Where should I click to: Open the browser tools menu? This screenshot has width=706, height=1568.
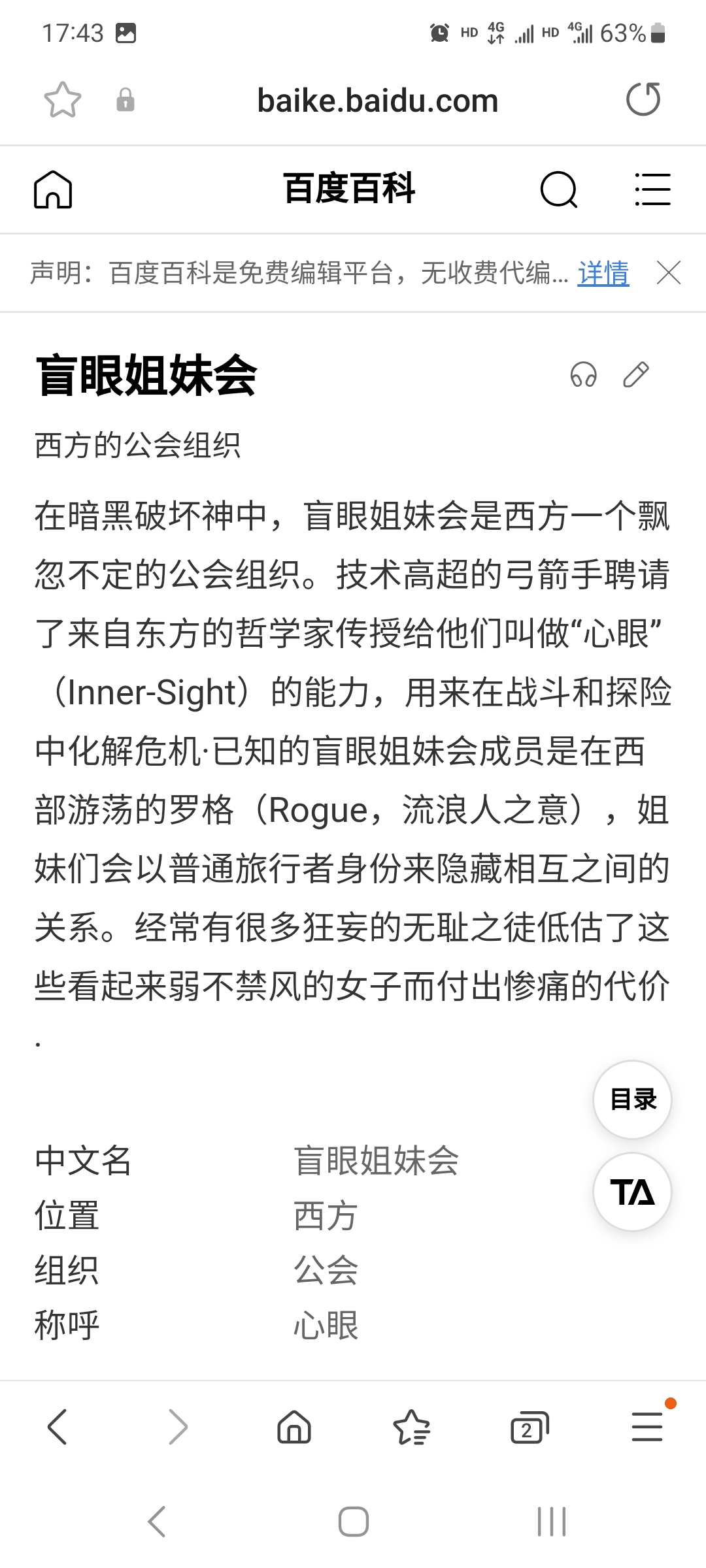648,1426
